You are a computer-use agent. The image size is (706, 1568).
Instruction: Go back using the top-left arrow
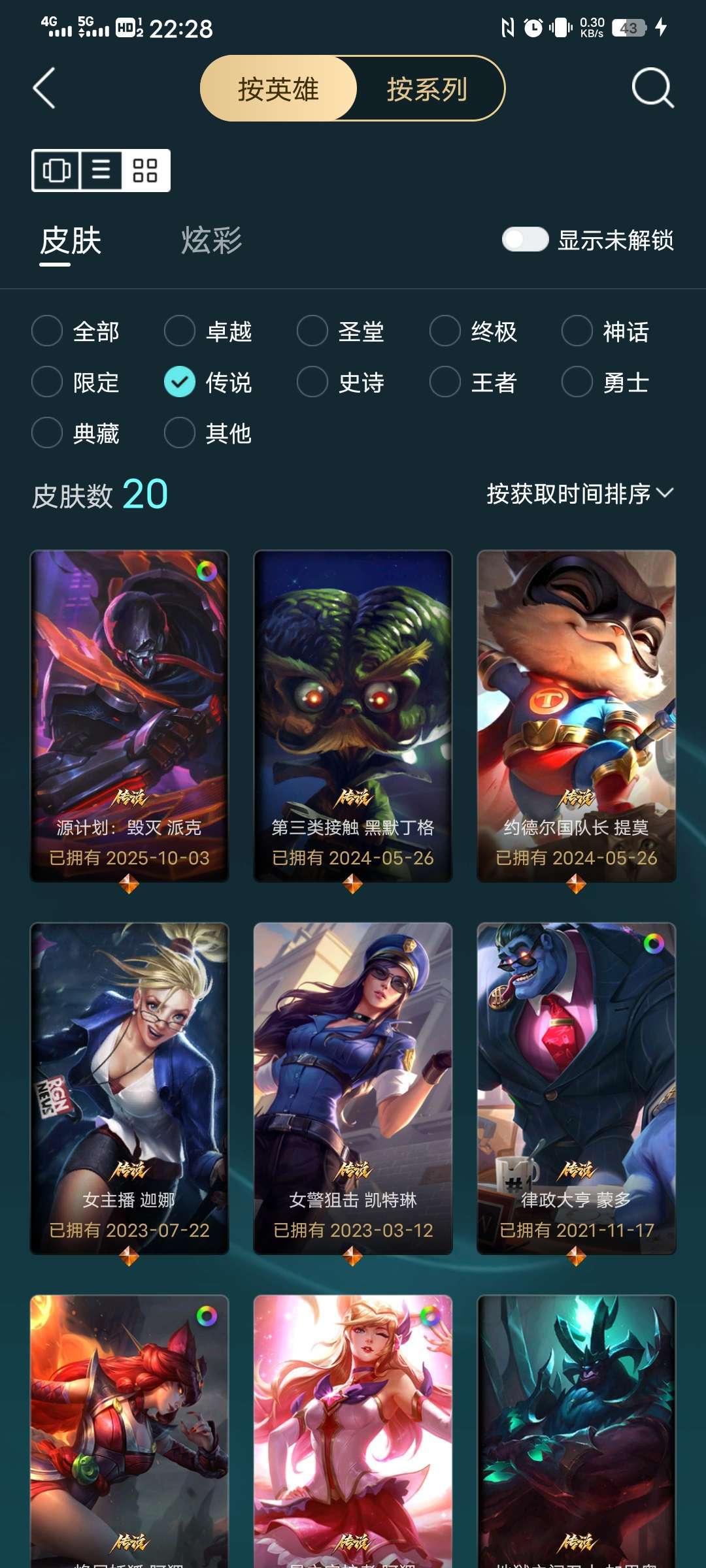(x=44, y=88)
